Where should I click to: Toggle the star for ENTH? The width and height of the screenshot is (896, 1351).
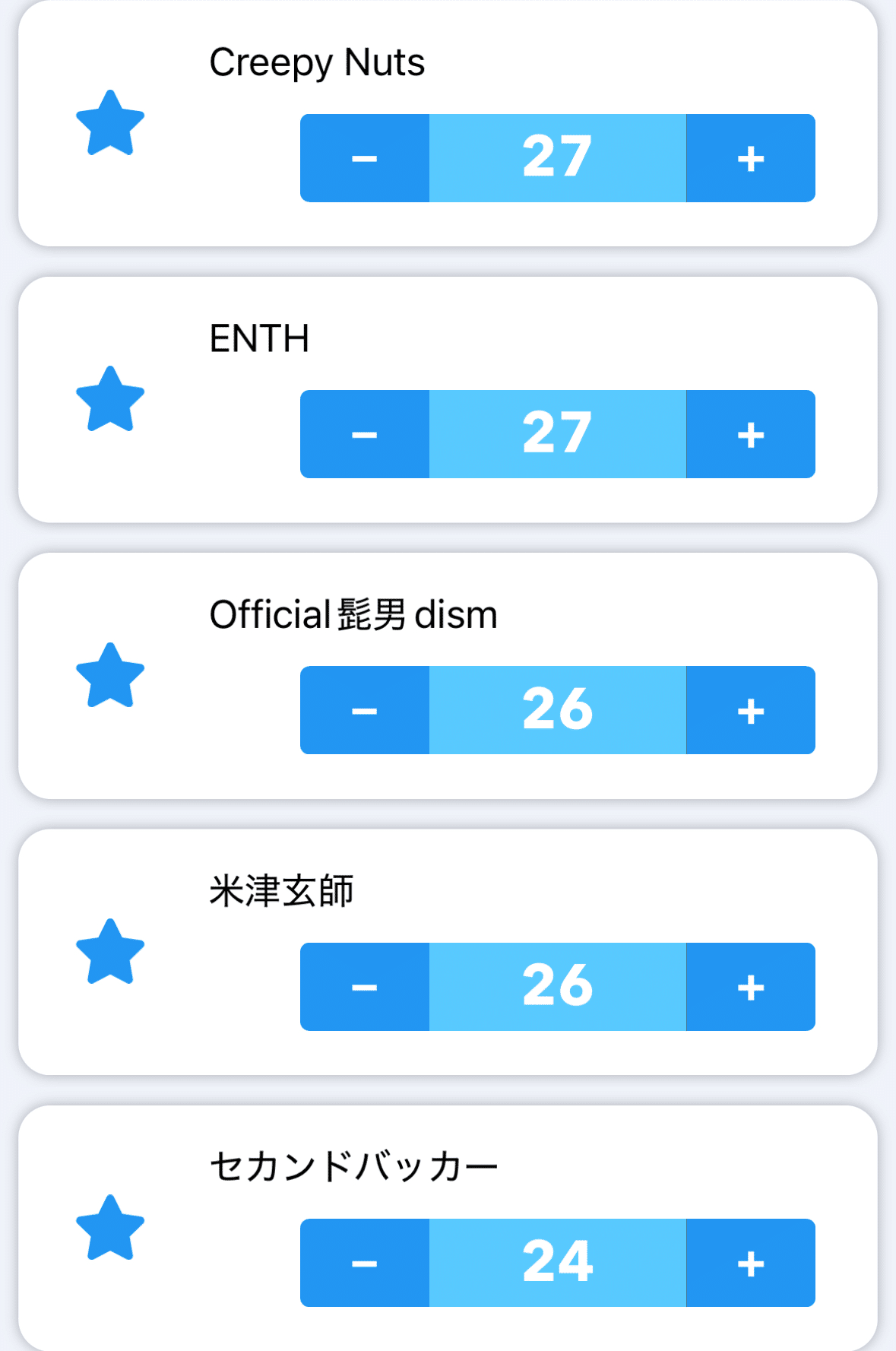110,400
